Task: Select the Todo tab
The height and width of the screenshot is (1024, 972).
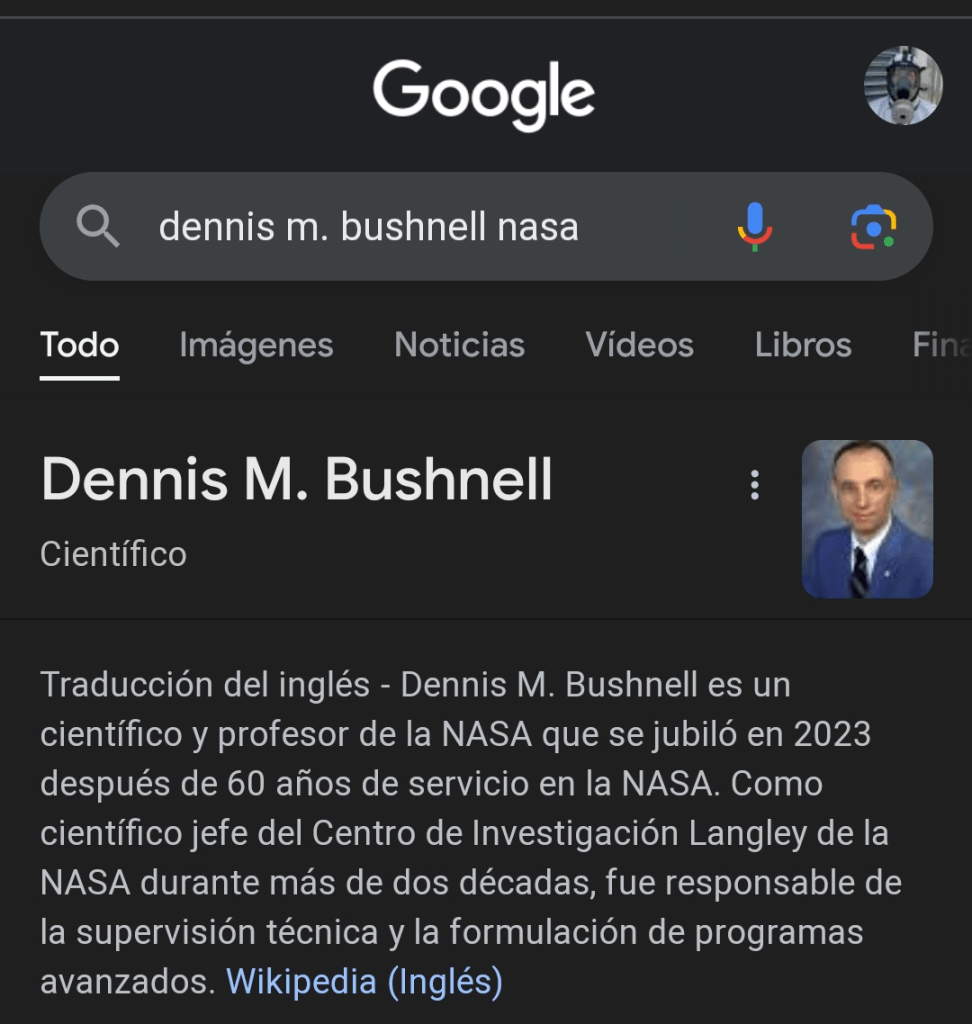Action: pyautogui.click(x=80, y=345)
